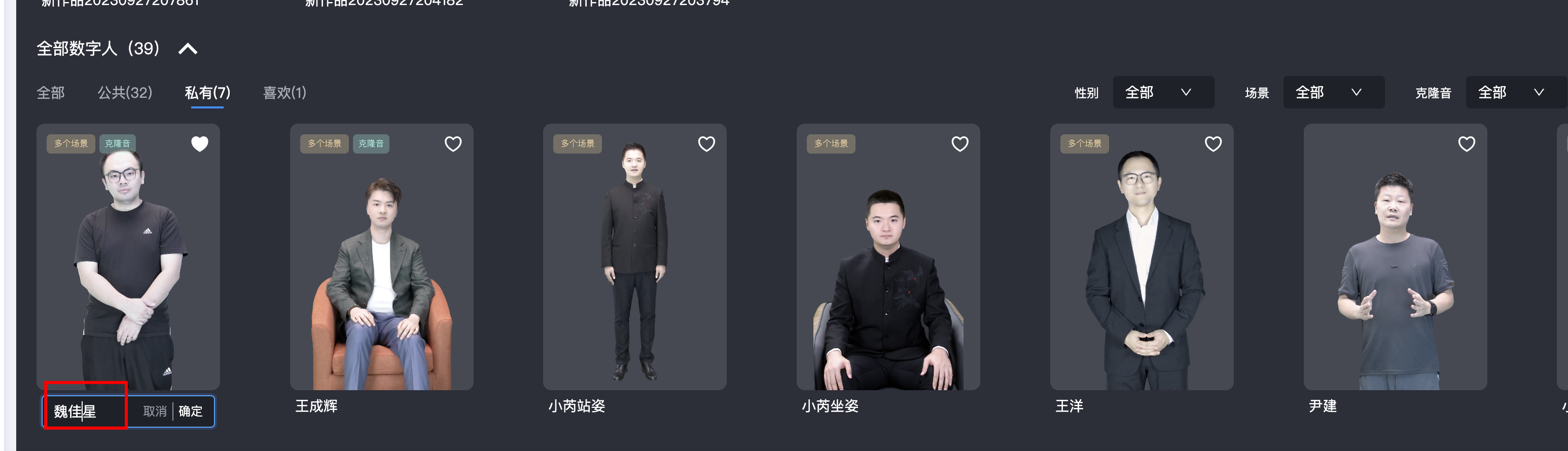The width and height of the screenshot is (1568, 451).
Task: Like the 小芮坐姿 digital human
Action: 959,143
